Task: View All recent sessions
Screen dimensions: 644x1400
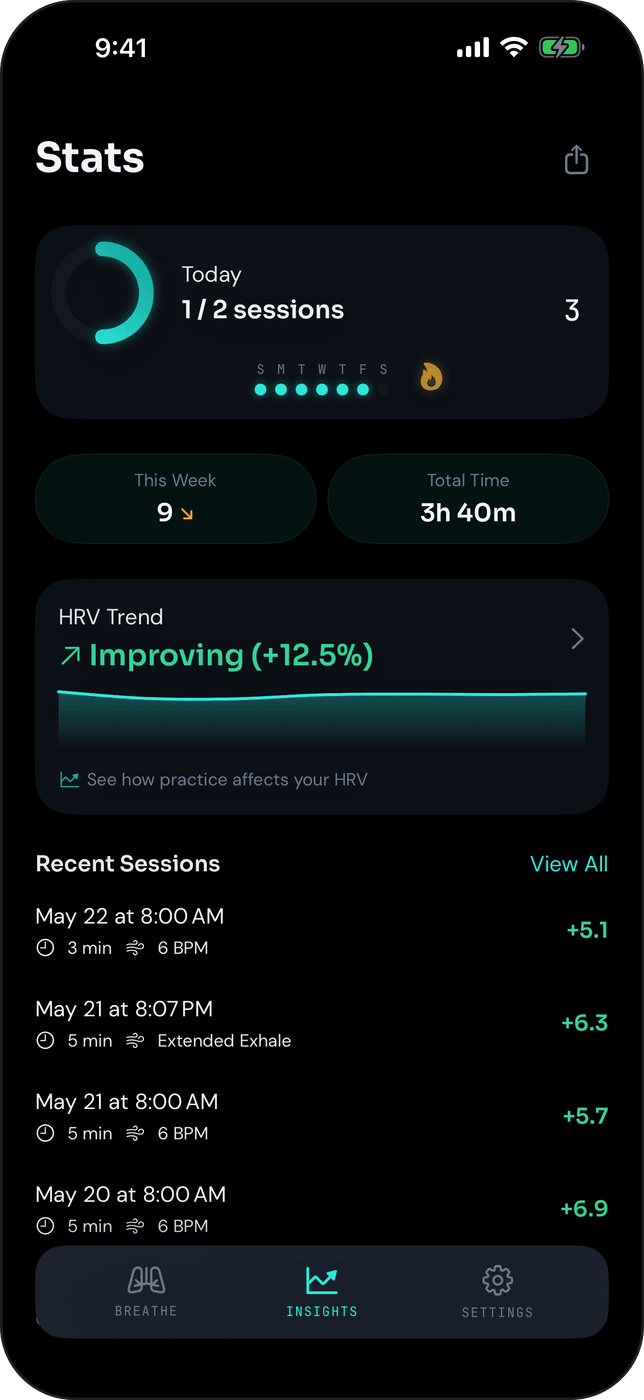Action: 569,864
